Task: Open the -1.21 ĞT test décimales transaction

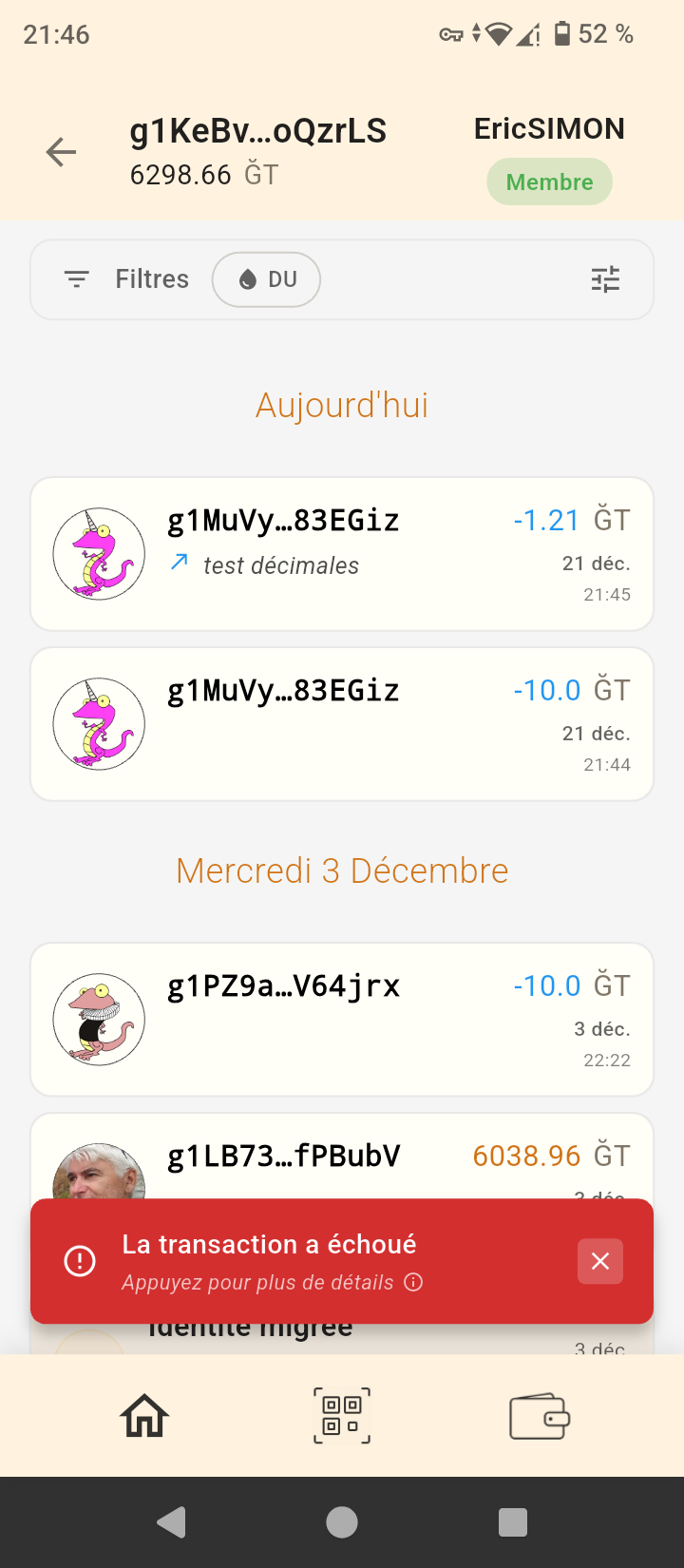Action: [342, 554]
